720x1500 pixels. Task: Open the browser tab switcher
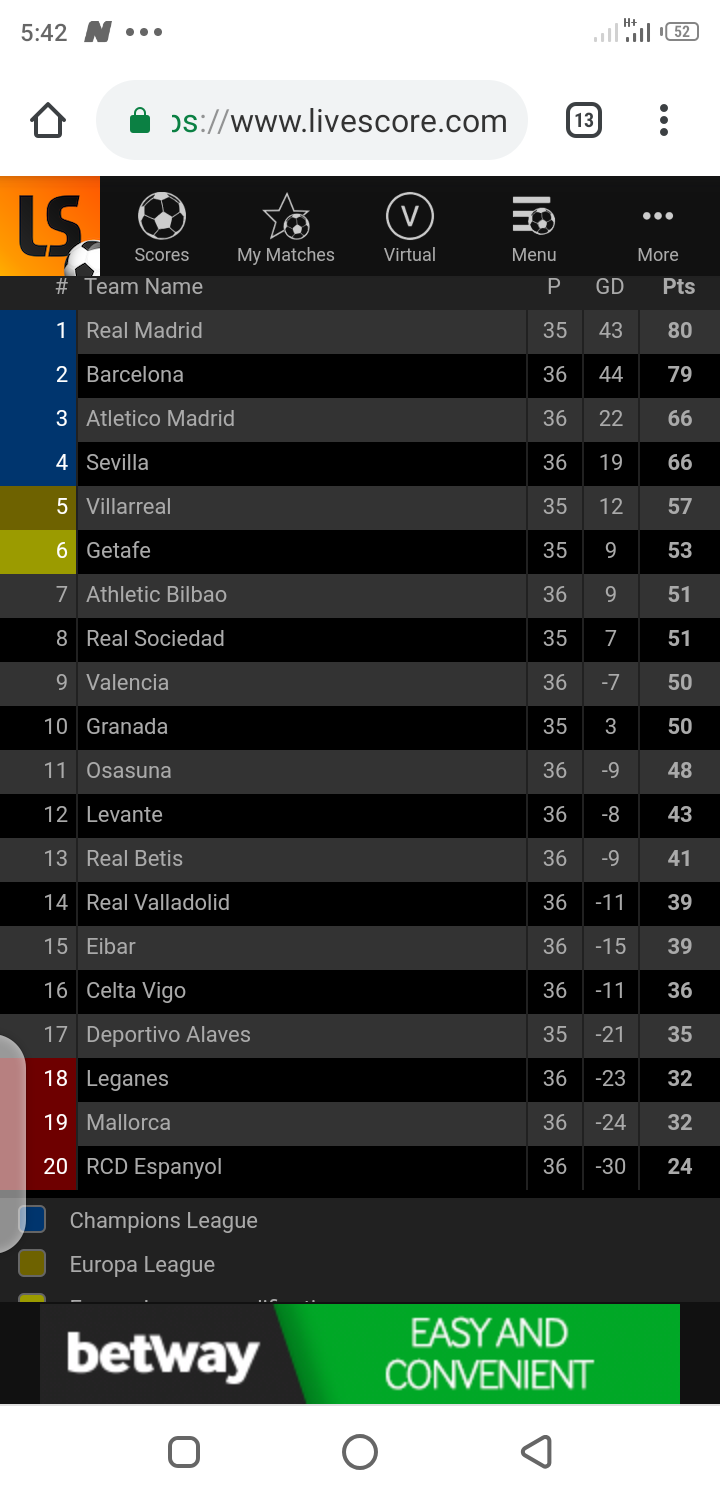584,121
